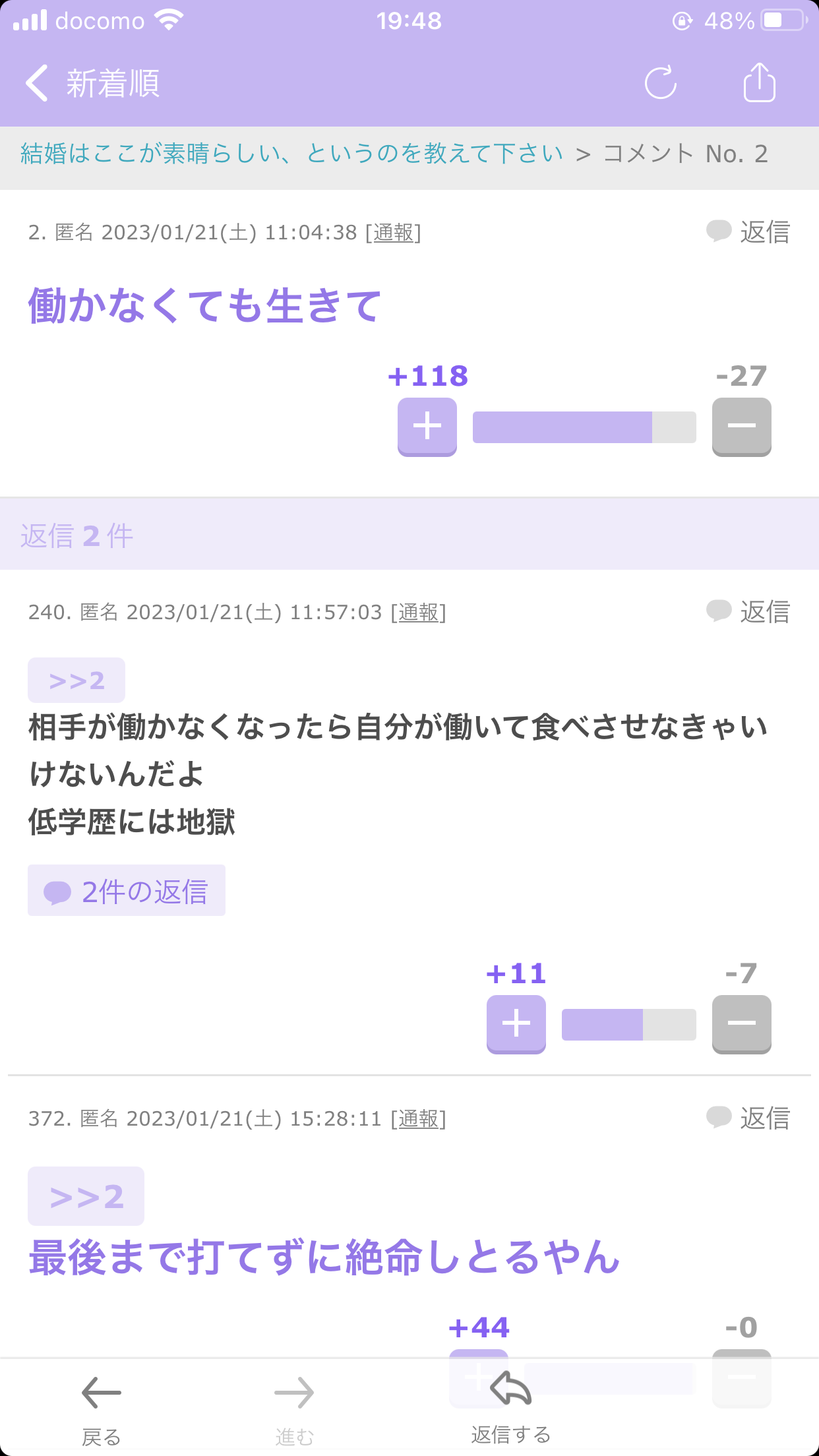Viewport: 819px width, 1456px height.
Task: Reply to comment 2 with 返信
Action: click(748, 232)
